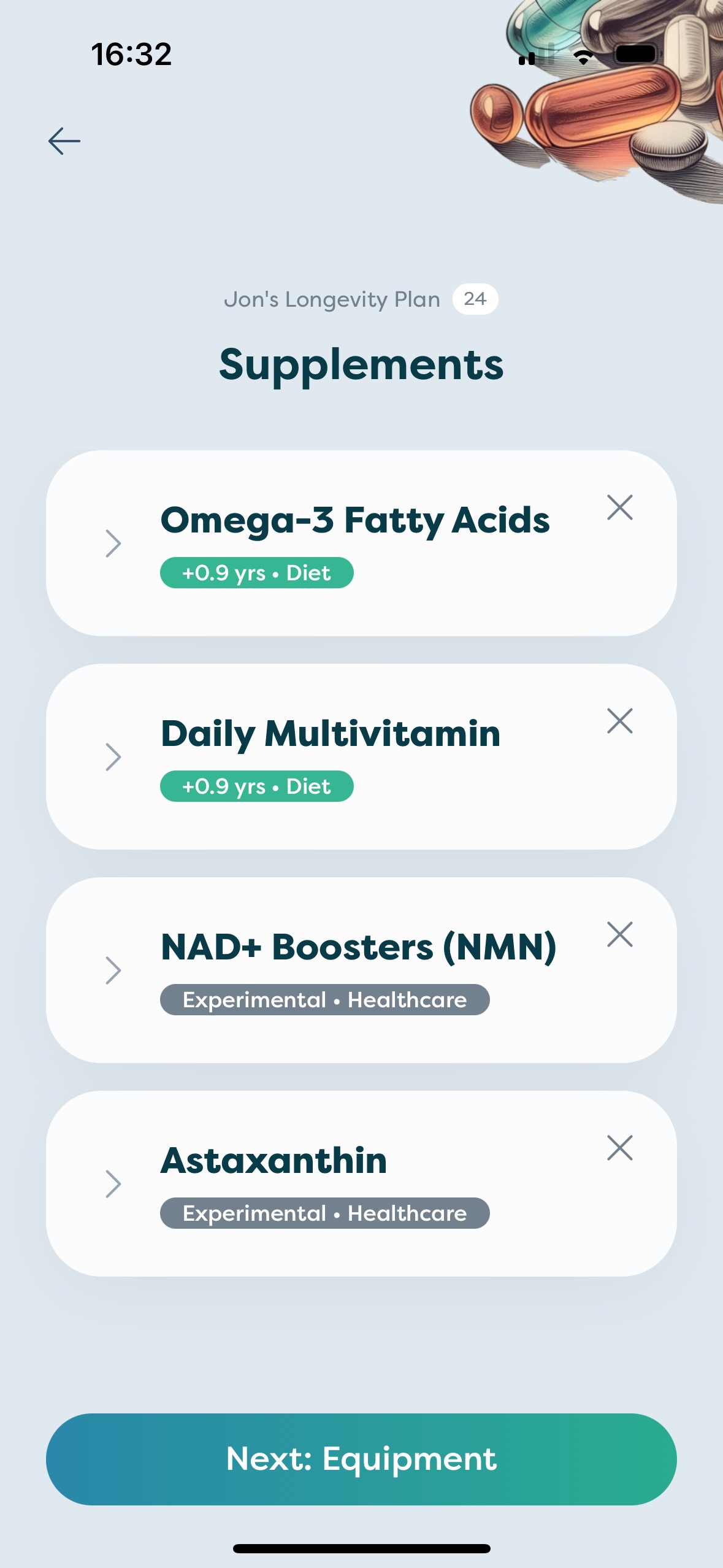Go back using the arrow icon
Image resolution: width=723 pixels, height=1568 pixels.
[64, 141]
